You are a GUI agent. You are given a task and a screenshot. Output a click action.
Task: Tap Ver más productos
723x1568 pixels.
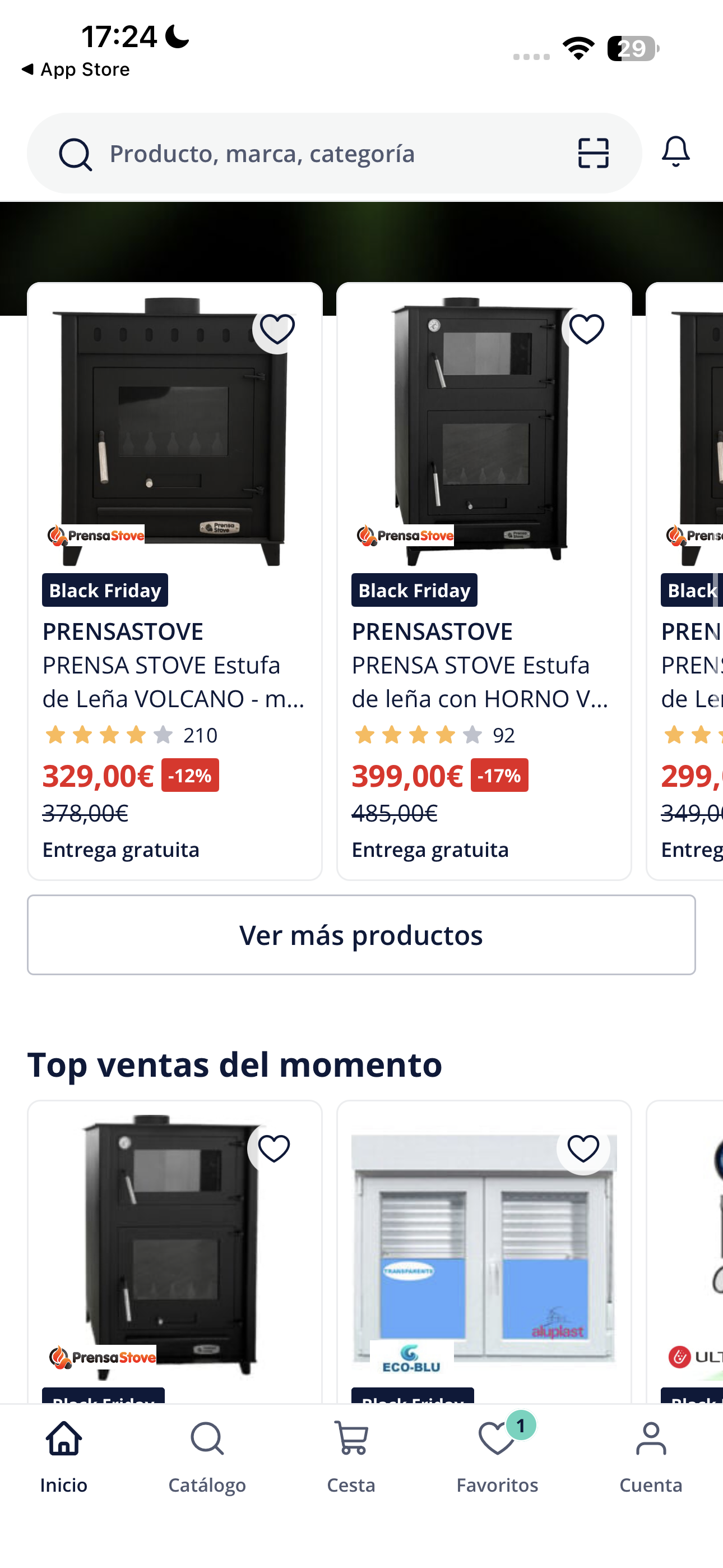pyautogui.click(x=361, y=935)
